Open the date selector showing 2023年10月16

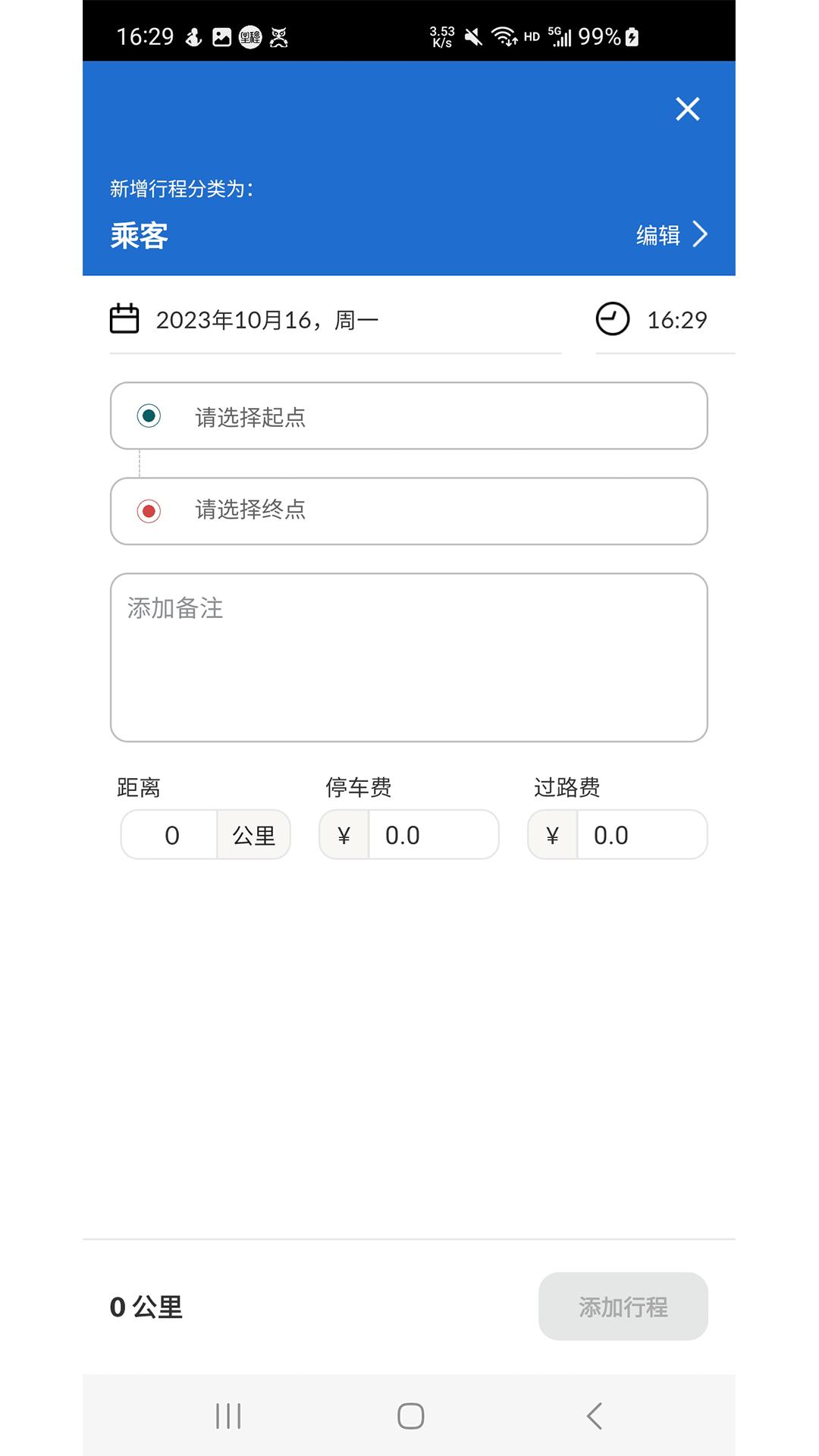pos(268,319)
